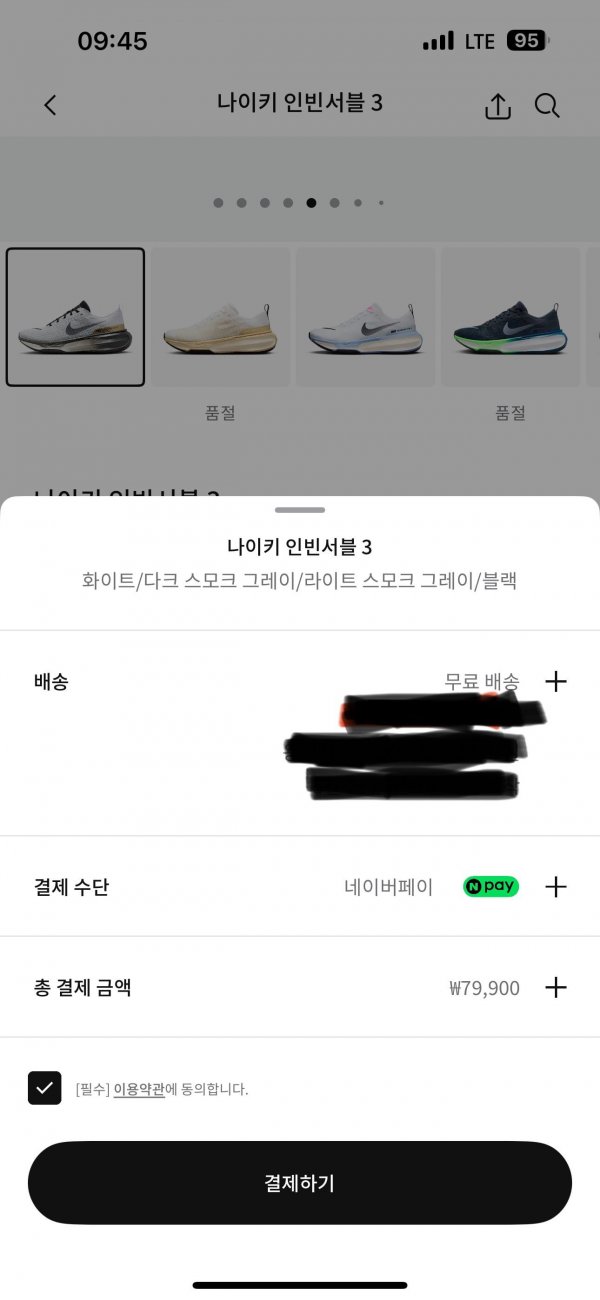Tap the bottom sheet drag handle
Image resolution: width=600 pixels, height=1300 pixels.
[x=300, y=510]
